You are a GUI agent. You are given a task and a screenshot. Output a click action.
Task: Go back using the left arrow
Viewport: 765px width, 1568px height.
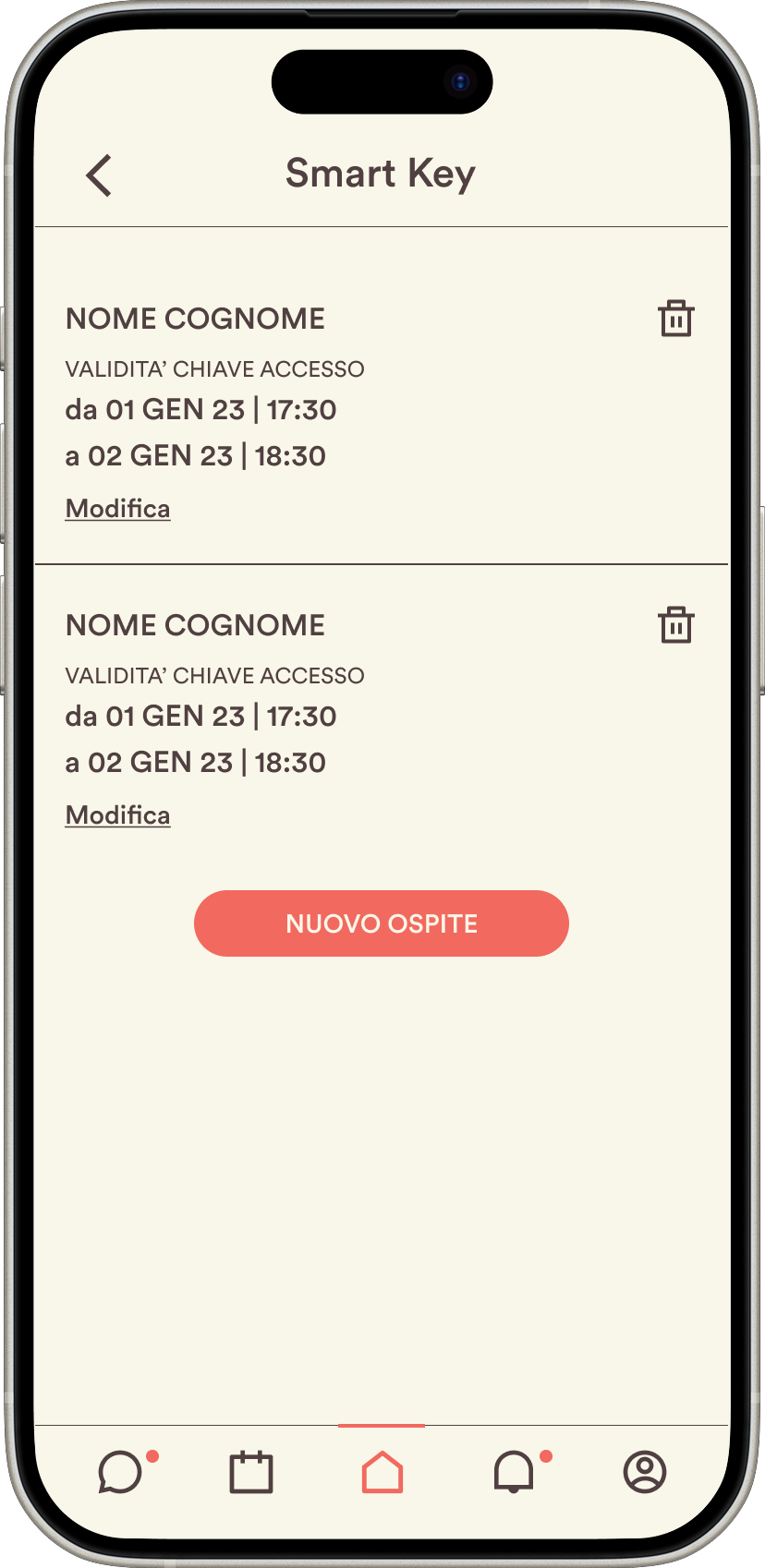(99, 174)
